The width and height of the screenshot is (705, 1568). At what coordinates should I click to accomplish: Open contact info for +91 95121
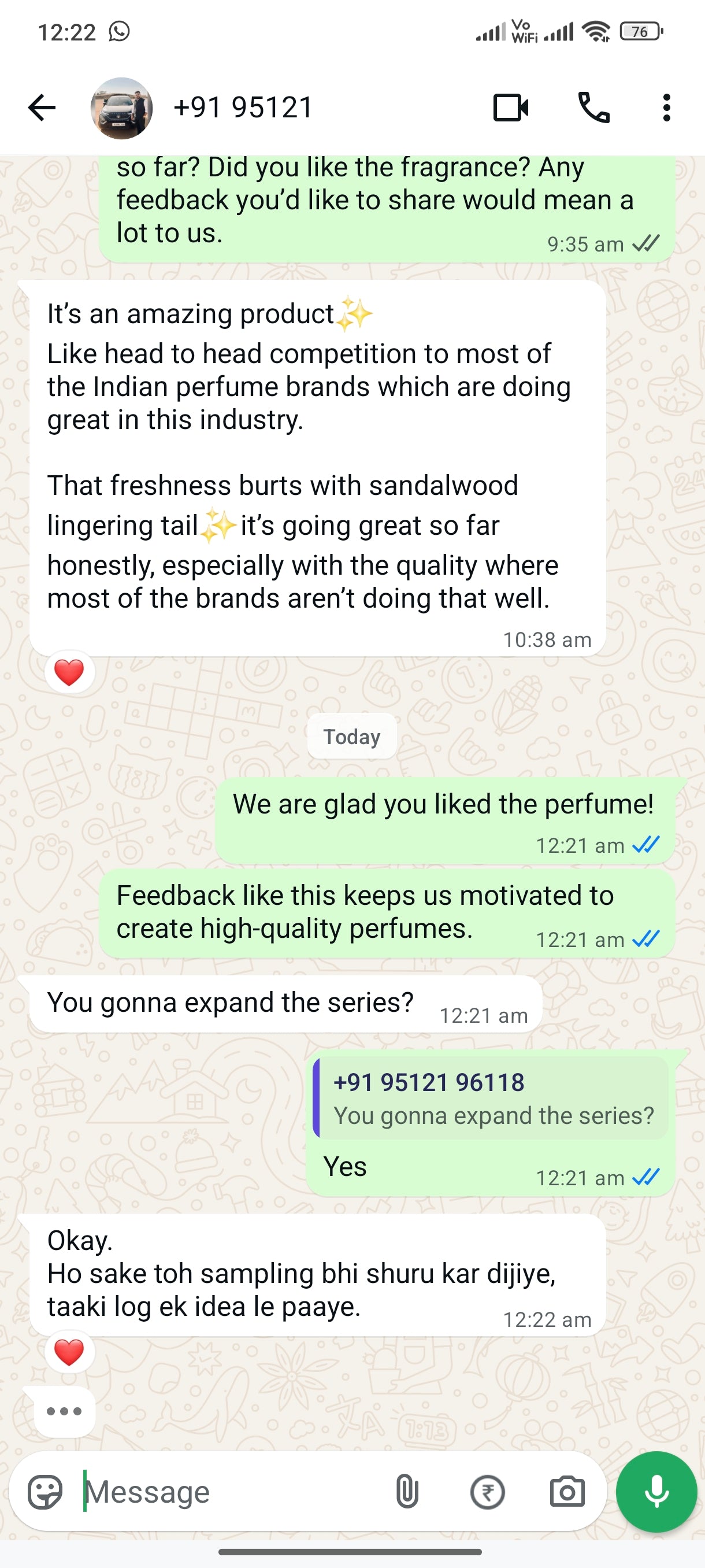pos(243,108)
